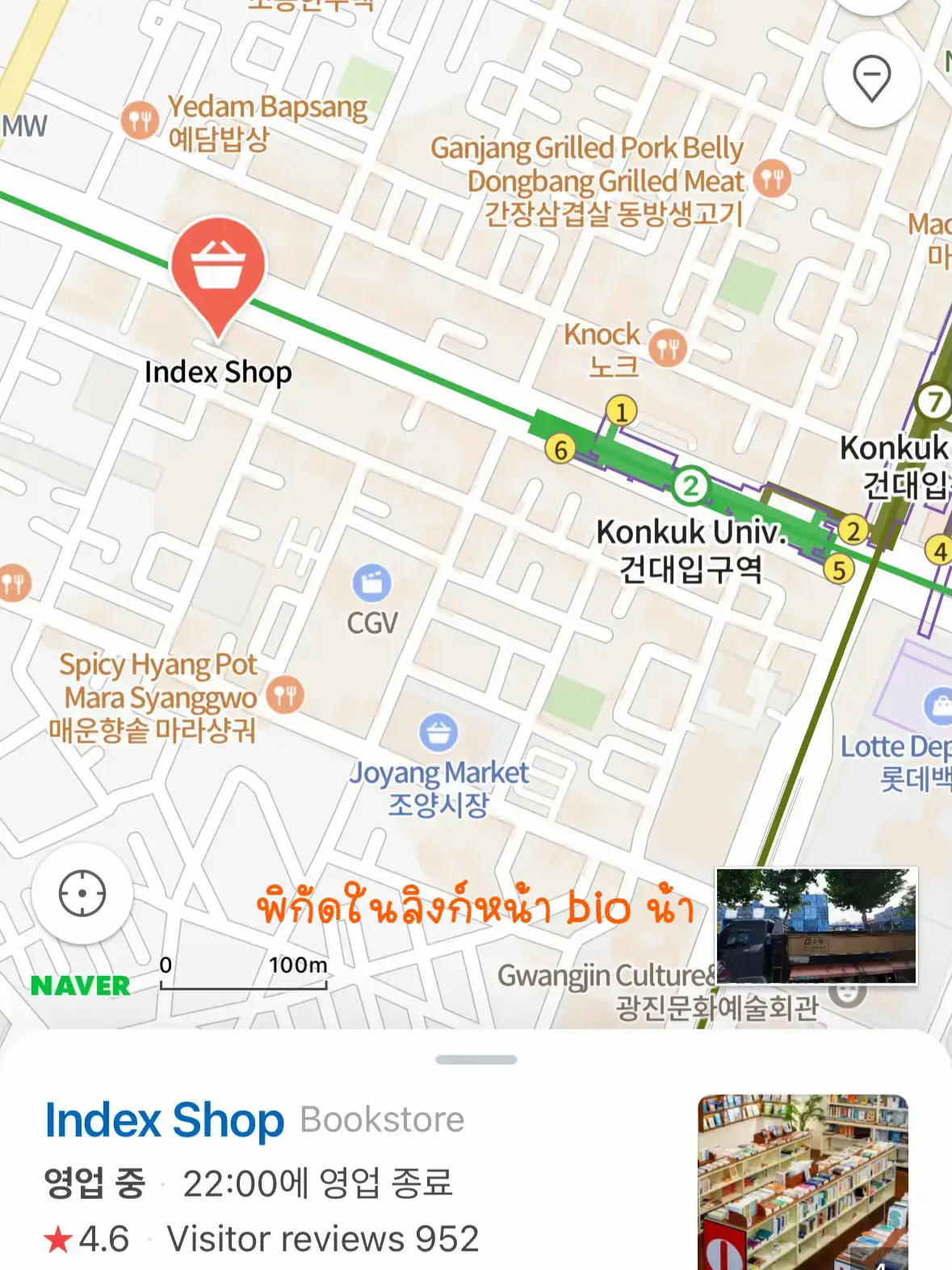Select the CGV cinema icon
Viewport: 952px width, 1270px height.
pyautogui.click(x=372, y=584)
